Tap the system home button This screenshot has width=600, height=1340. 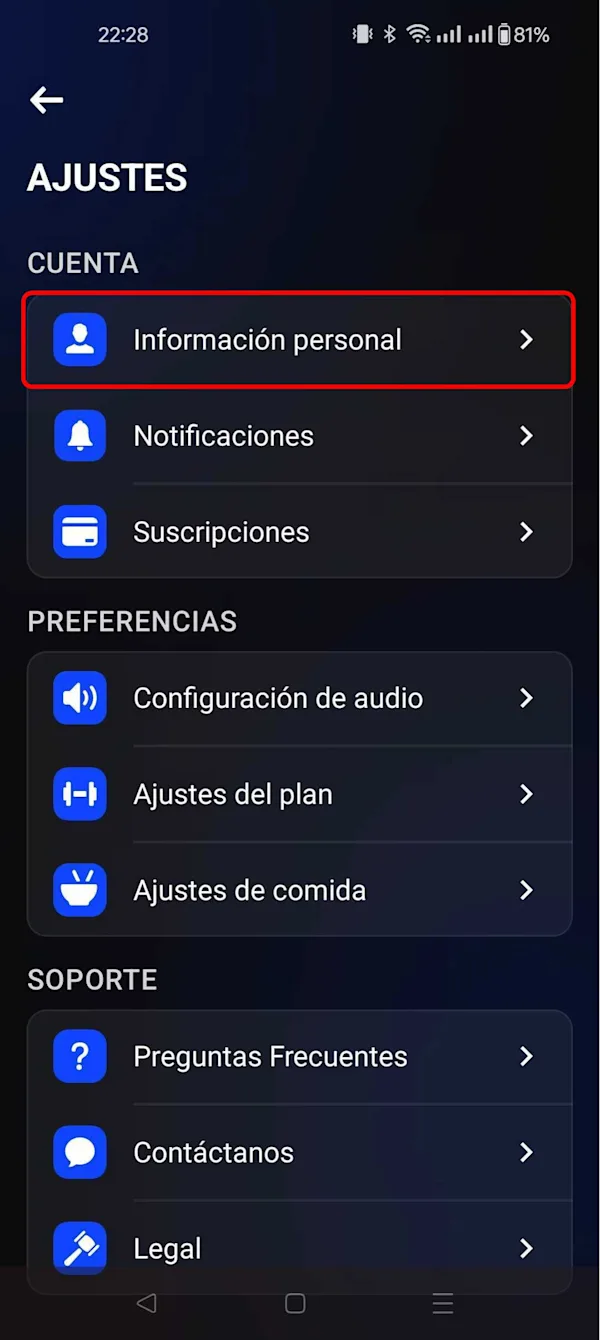295,1303
